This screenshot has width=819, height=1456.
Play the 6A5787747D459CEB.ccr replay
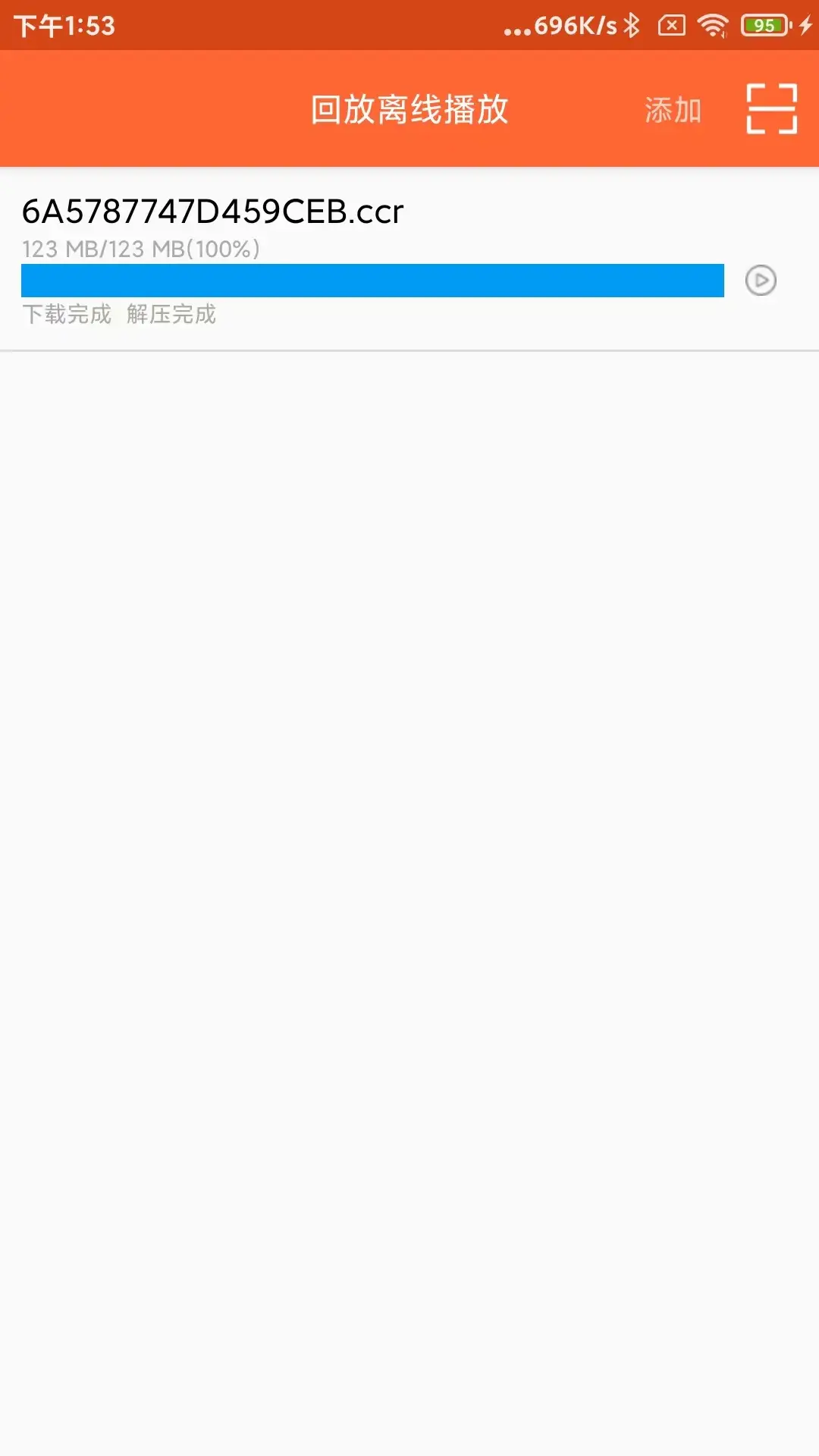tap(760, 281)
